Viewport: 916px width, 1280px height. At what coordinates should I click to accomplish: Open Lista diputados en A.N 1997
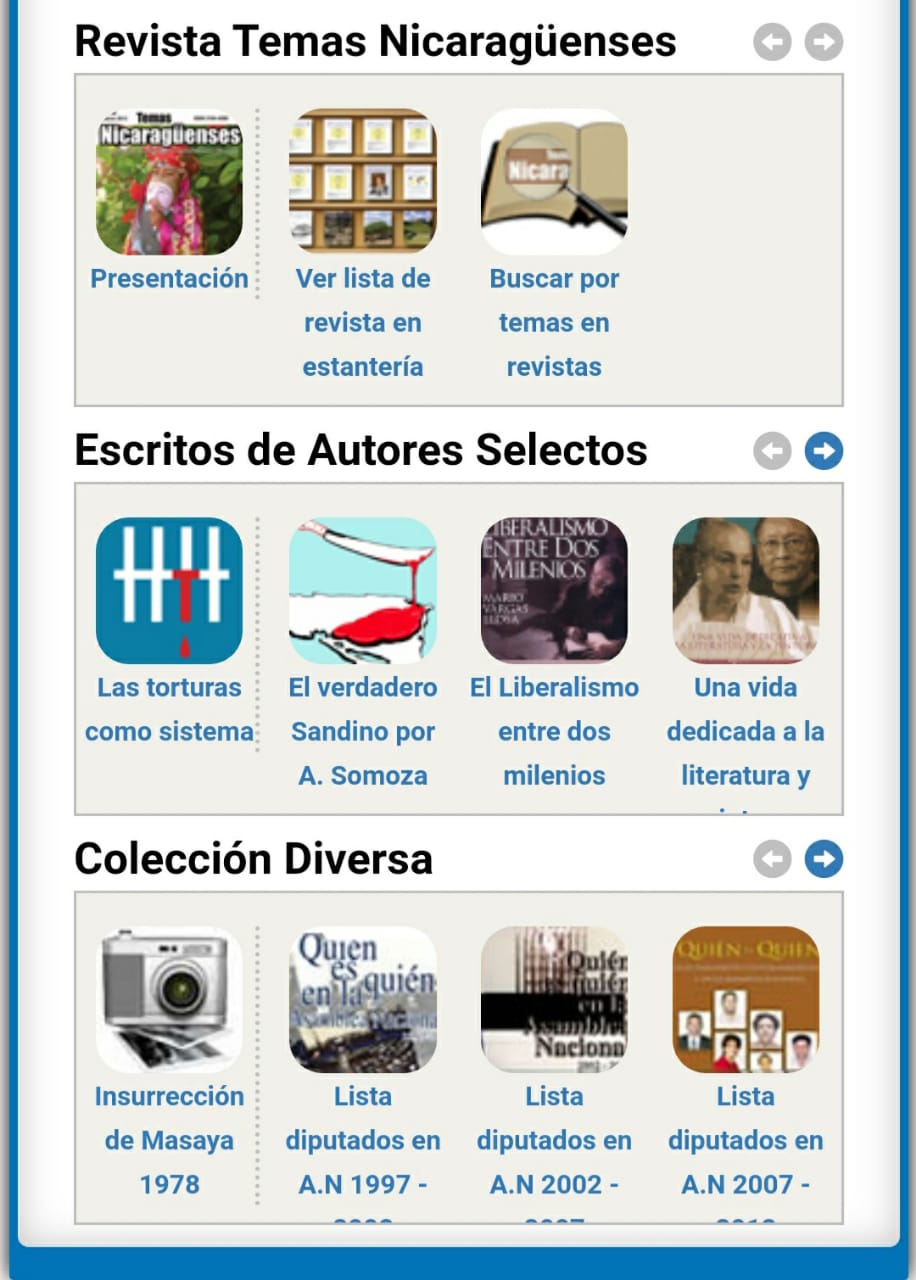click(362, 1000)
